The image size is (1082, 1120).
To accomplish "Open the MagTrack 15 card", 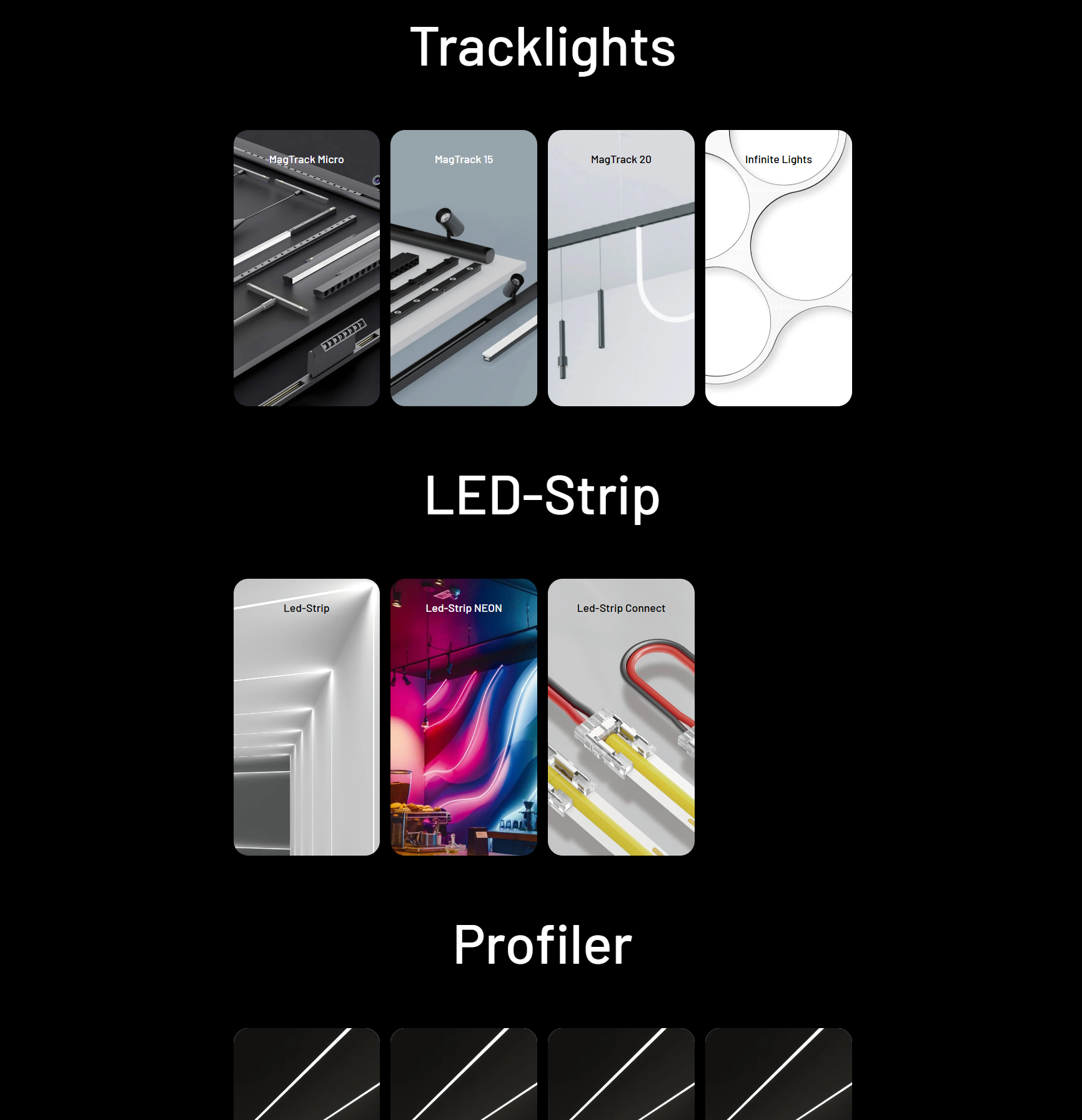I will (464, 267).
